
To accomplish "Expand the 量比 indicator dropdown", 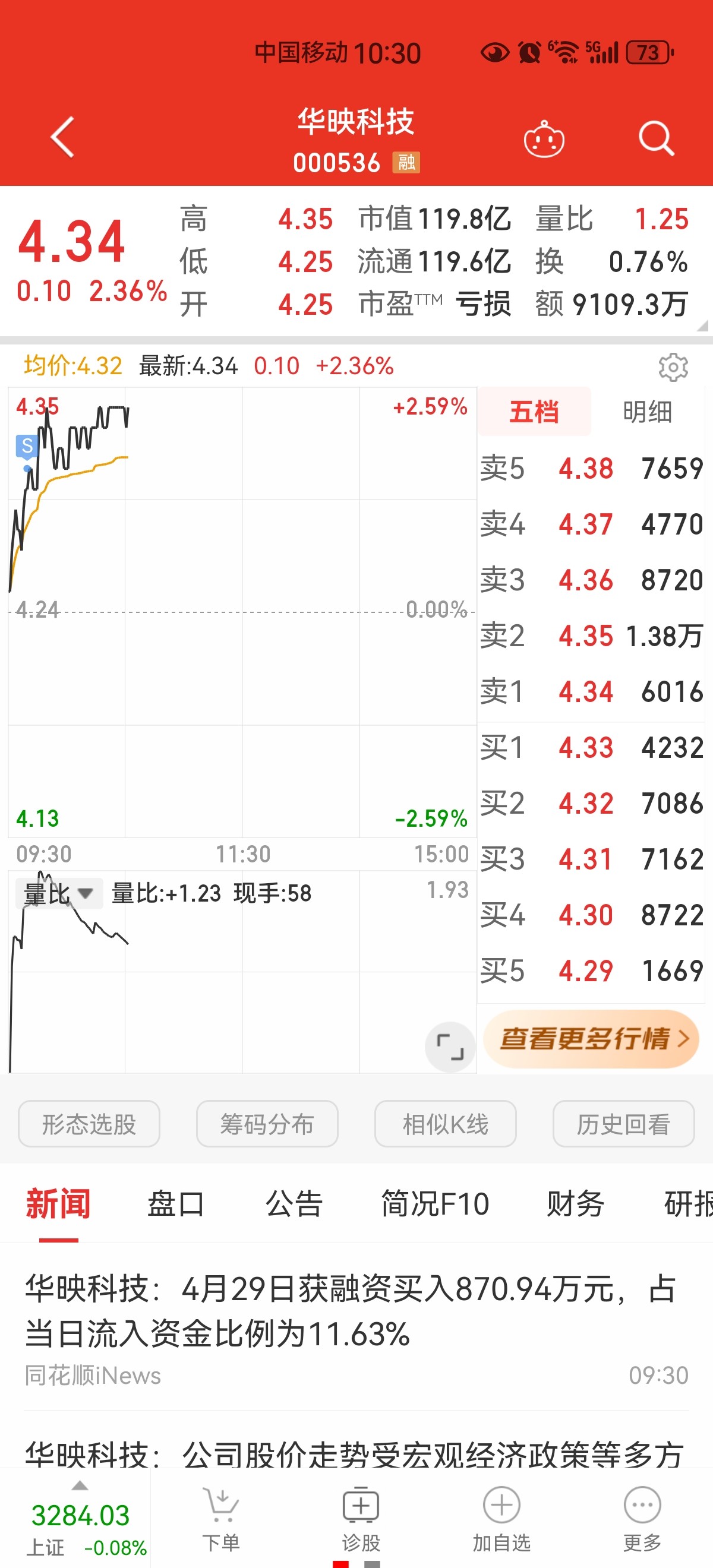I will coord(58,893).
